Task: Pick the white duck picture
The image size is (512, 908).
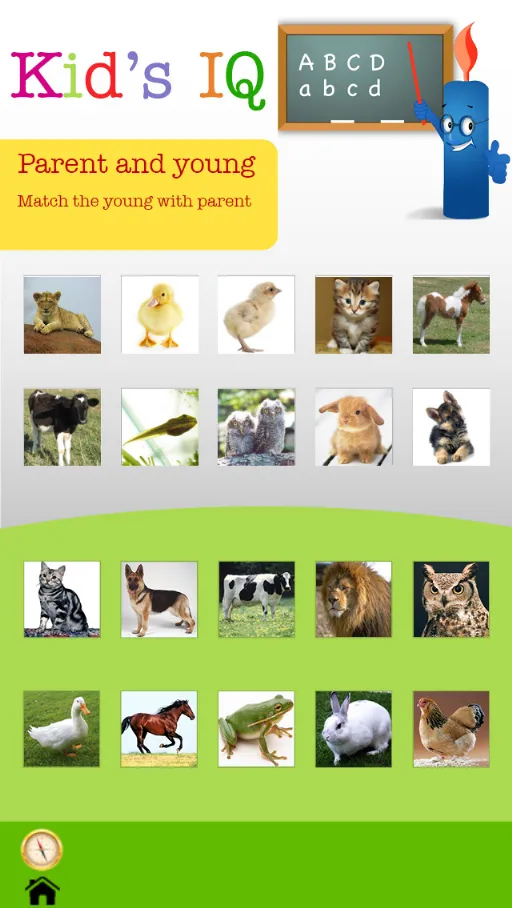Action: point(62,729)
